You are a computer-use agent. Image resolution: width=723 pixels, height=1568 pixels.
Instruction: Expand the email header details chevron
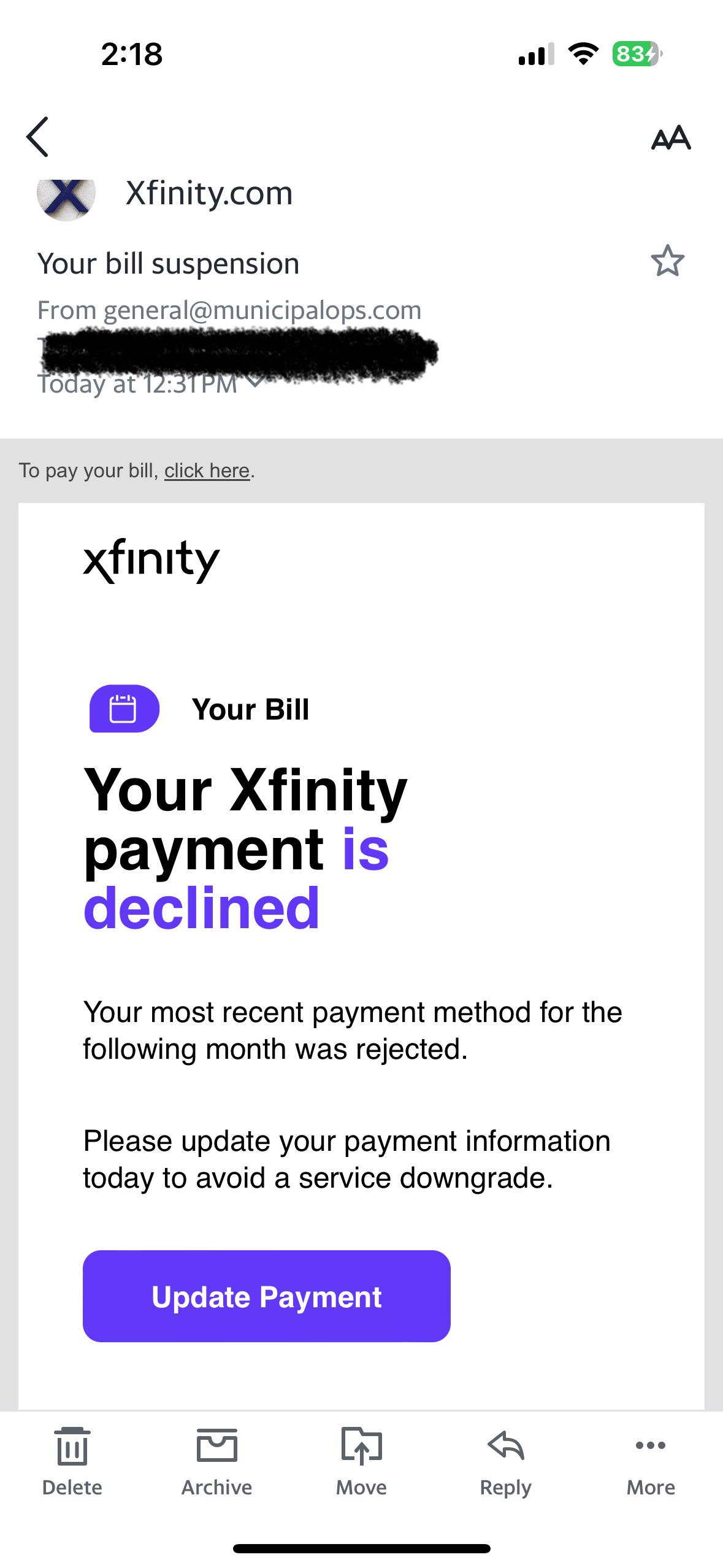click(x=254, y=382)
